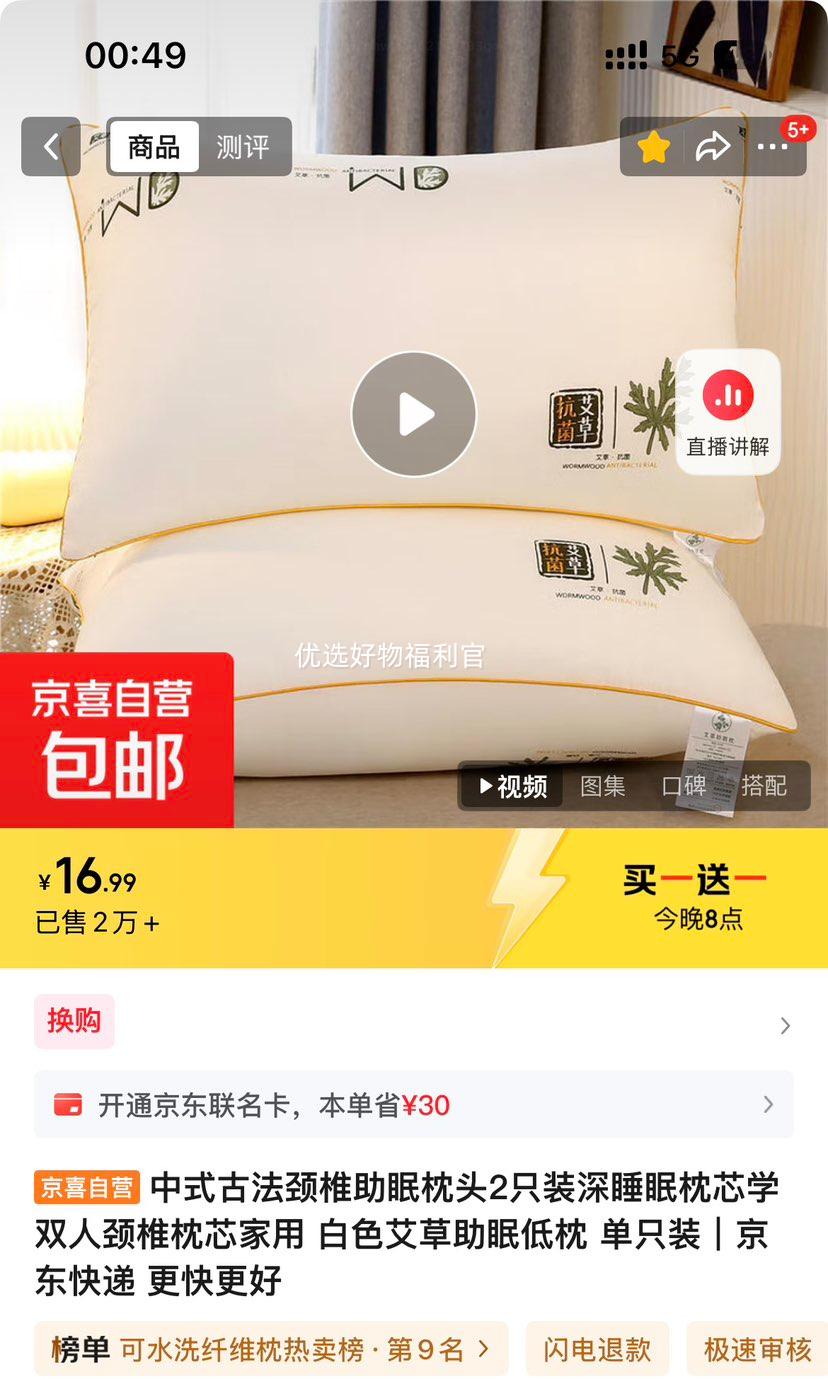Switch to the 测评 tab
Image resolution: width=828 pixels, height=1379 pixels.
tap(243, 147)
